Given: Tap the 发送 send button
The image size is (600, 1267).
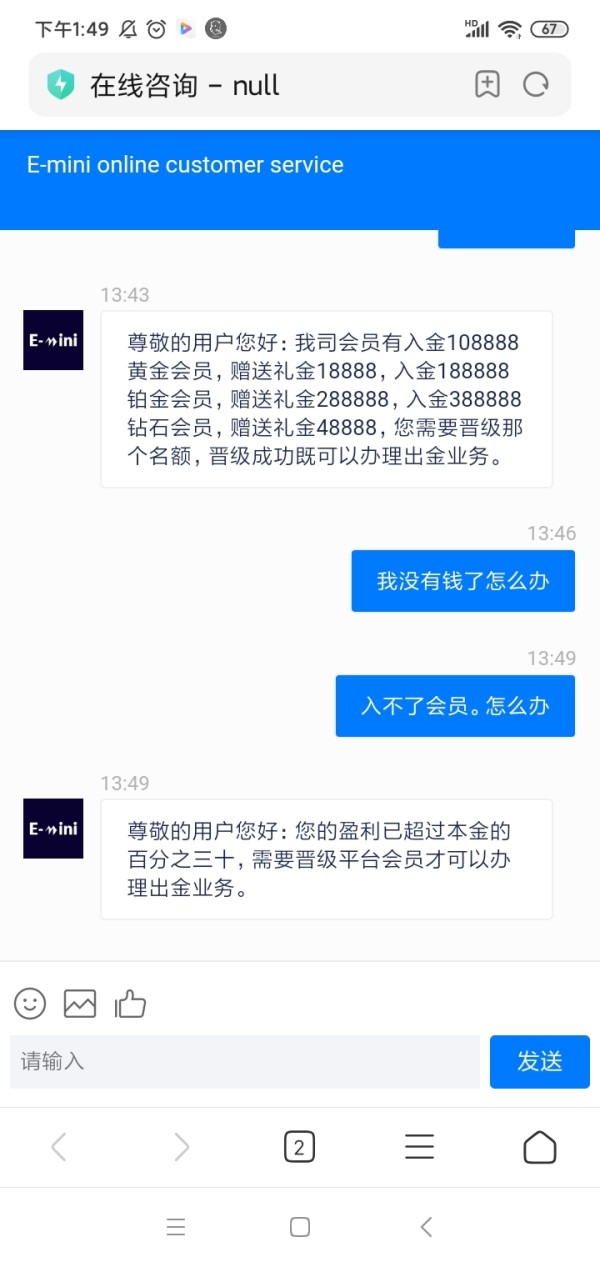Looking at the screenshot, I should (540, 1061).
